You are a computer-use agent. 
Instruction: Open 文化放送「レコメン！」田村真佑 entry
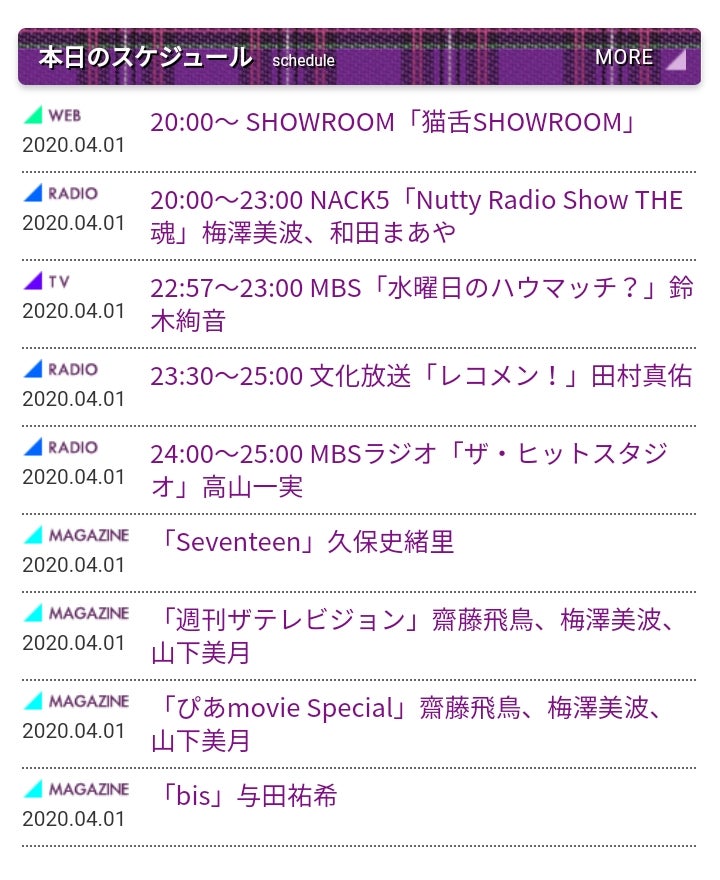click(x=420, y=377)
